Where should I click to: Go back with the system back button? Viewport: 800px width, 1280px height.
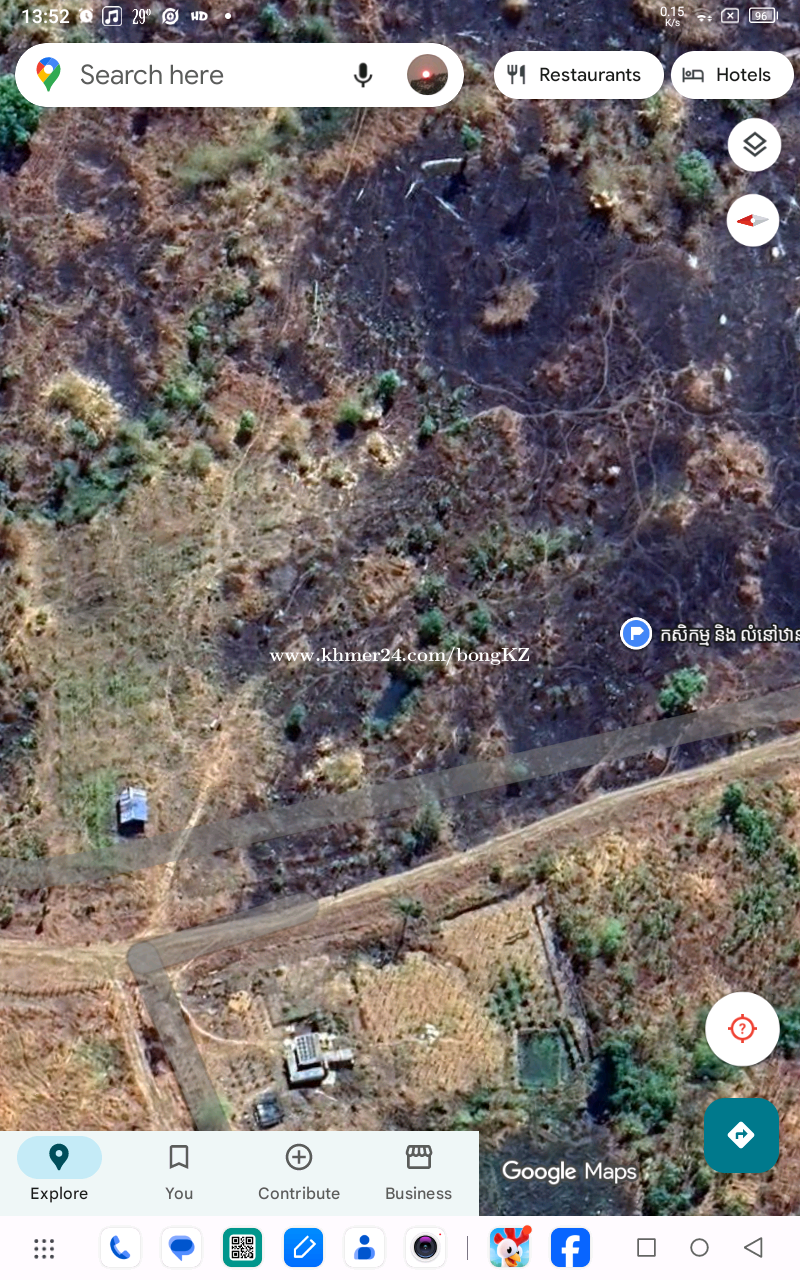coord(753,1248)
